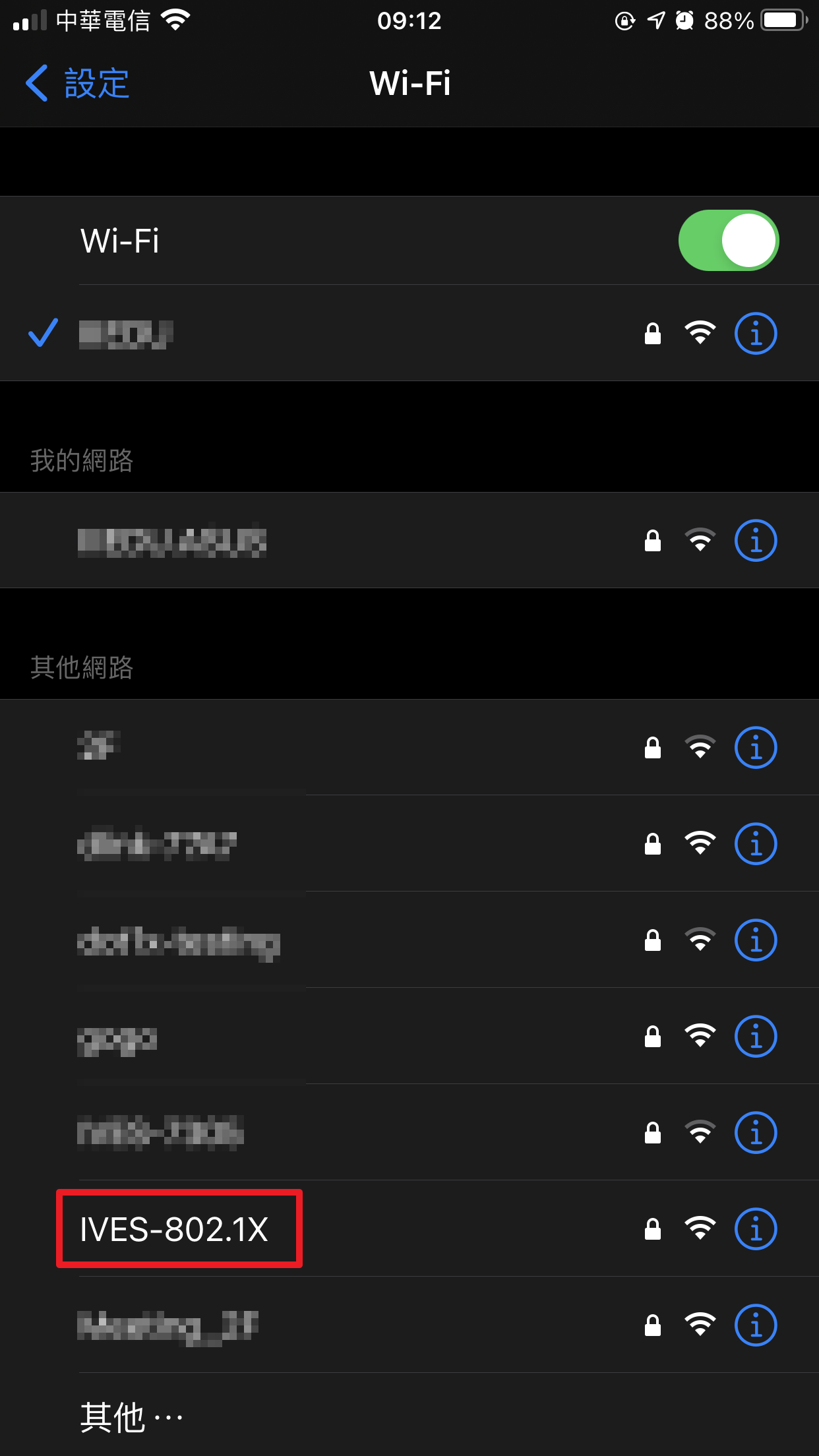This screenshot has width=819, height=1456.
Task: Go back to 設定
Action: click(77, 84)
